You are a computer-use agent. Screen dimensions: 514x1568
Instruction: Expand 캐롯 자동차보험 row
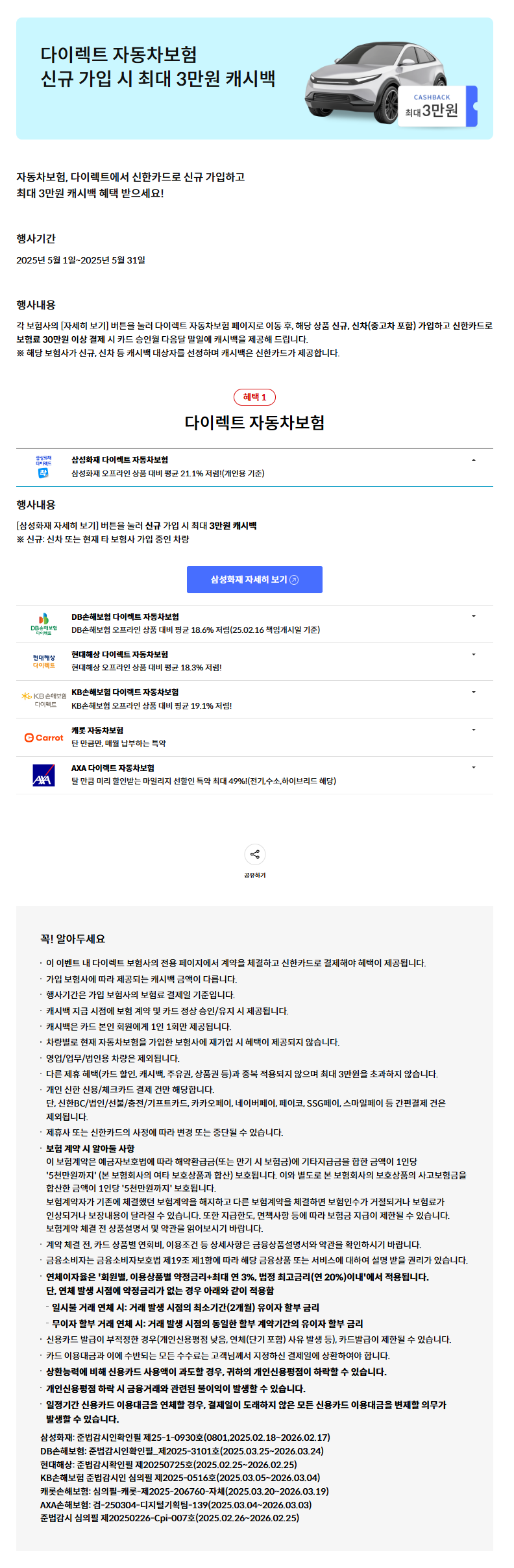[x=473, y=729]
